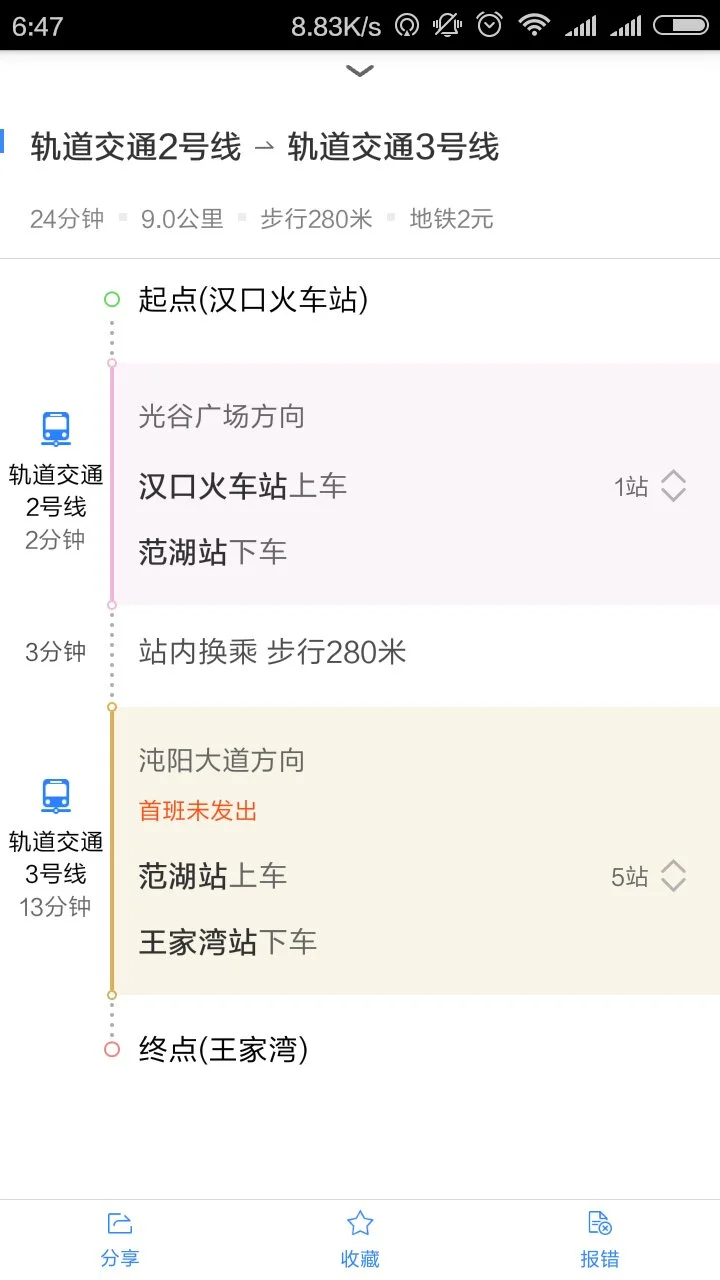Screen dimensions: 720x1280
Task: Click the star icon above 收藏
Action: coord(359,1222)
